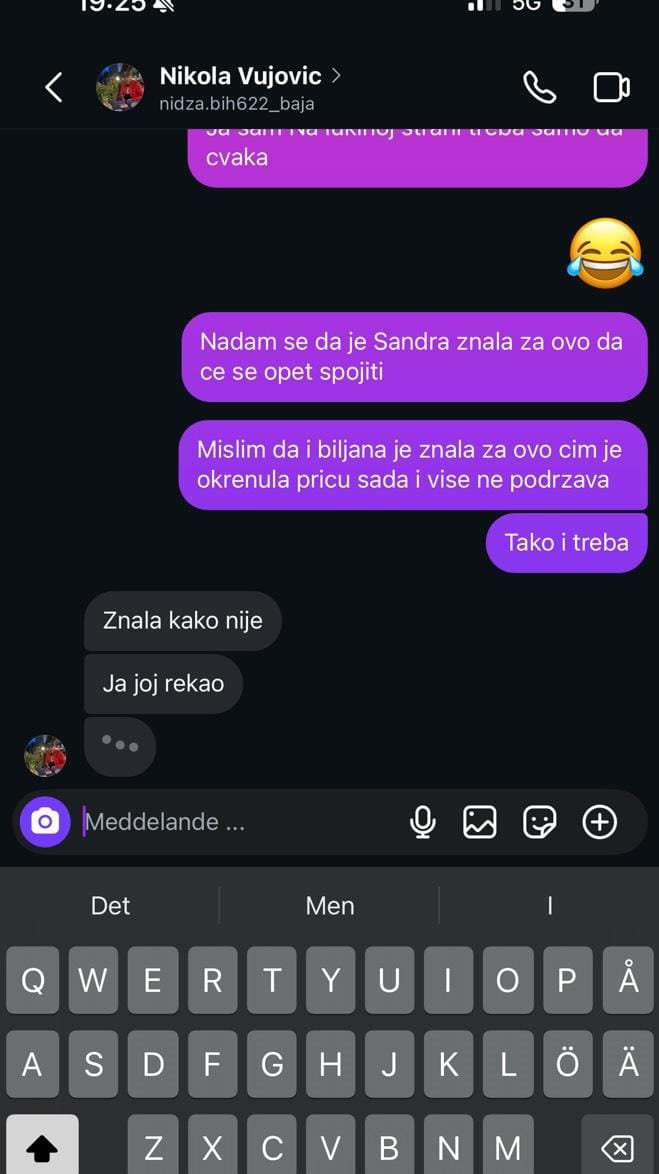Viewport: 659px width, 1174px height.
Task: Tap the keyboard shift key
Action: point(42,1147)
